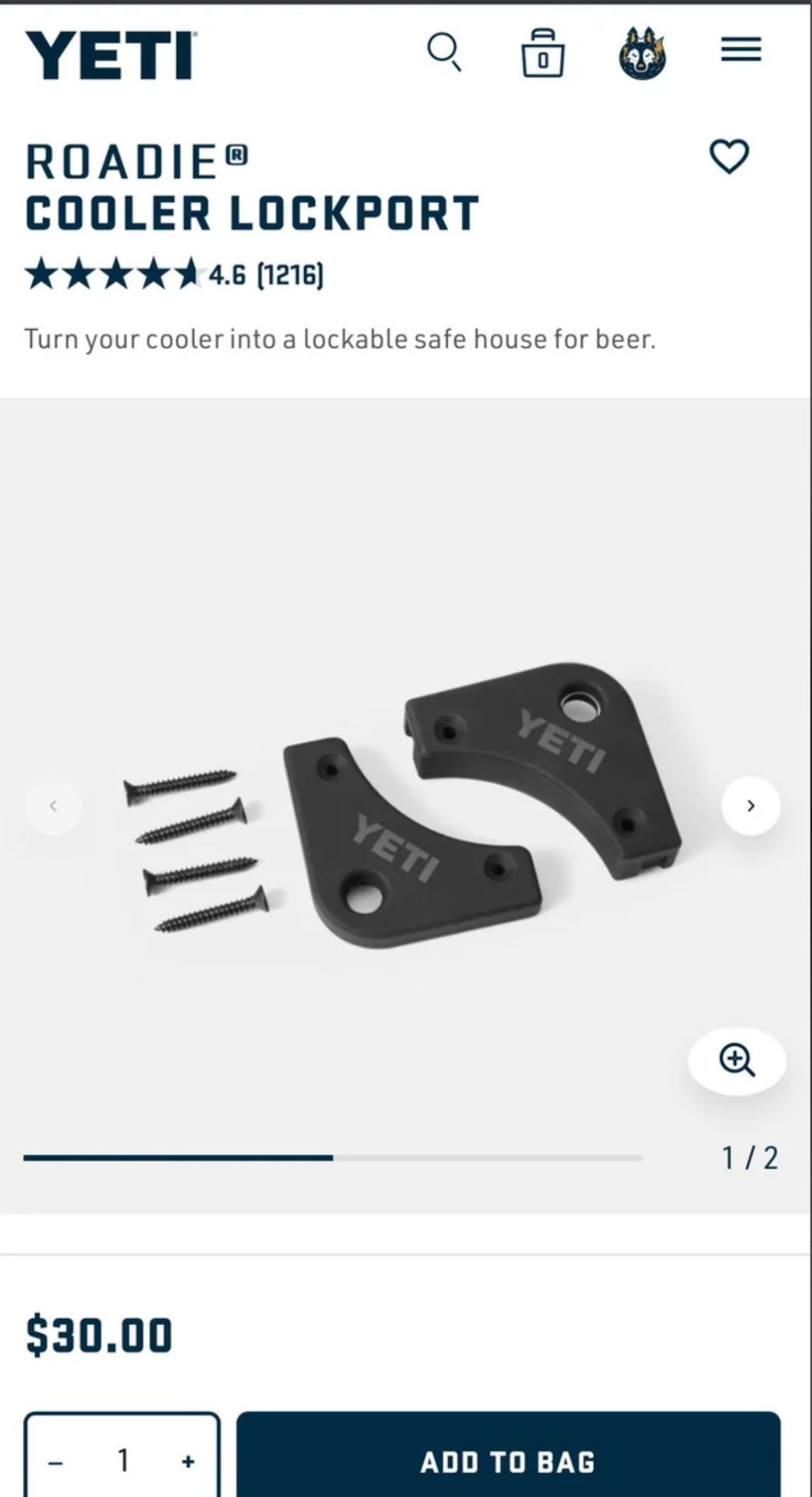Open the 4.6 star reviews rating
Screen dimensions: 812x1497
tap(175, 274)
